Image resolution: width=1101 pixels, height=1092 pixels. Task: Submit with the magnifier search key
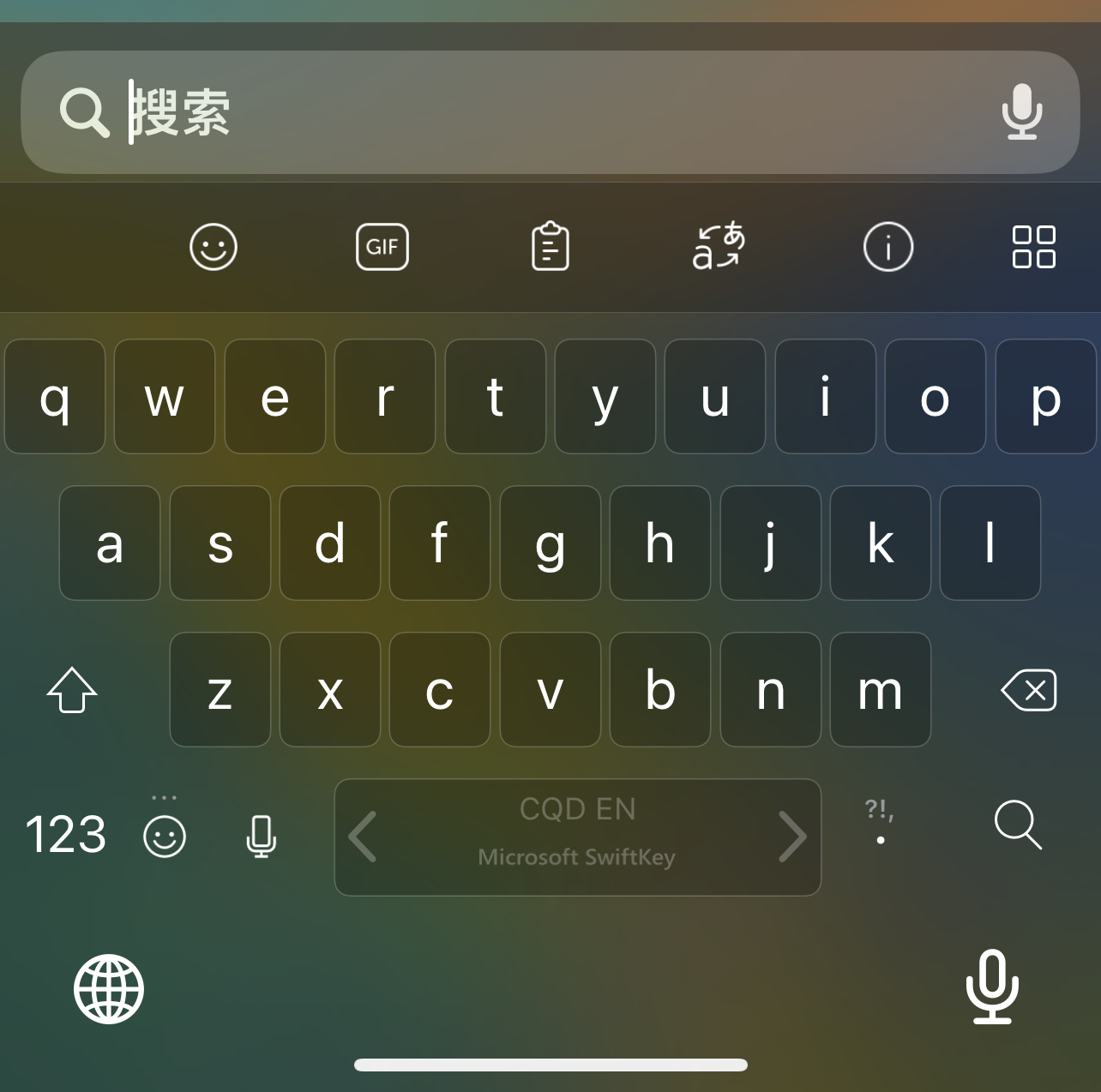tap(1018, 825)
